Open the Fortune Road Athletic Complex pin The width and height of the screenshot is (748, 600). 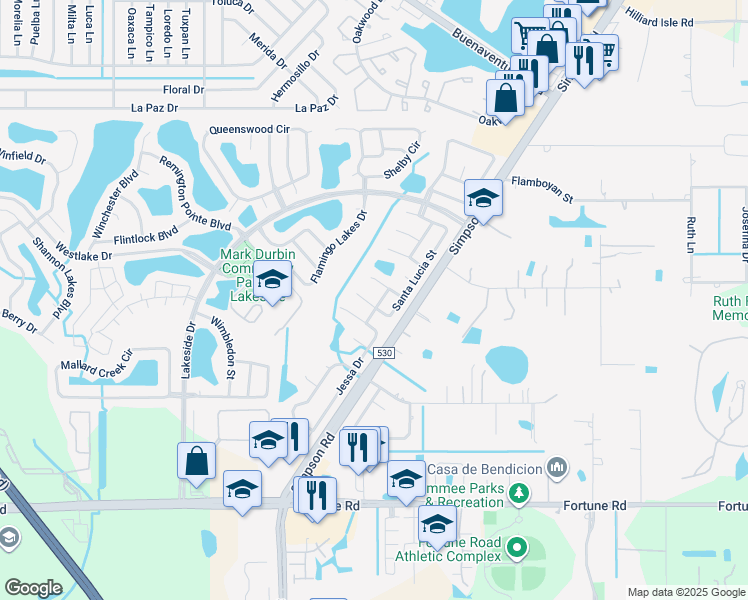(517, 547)
